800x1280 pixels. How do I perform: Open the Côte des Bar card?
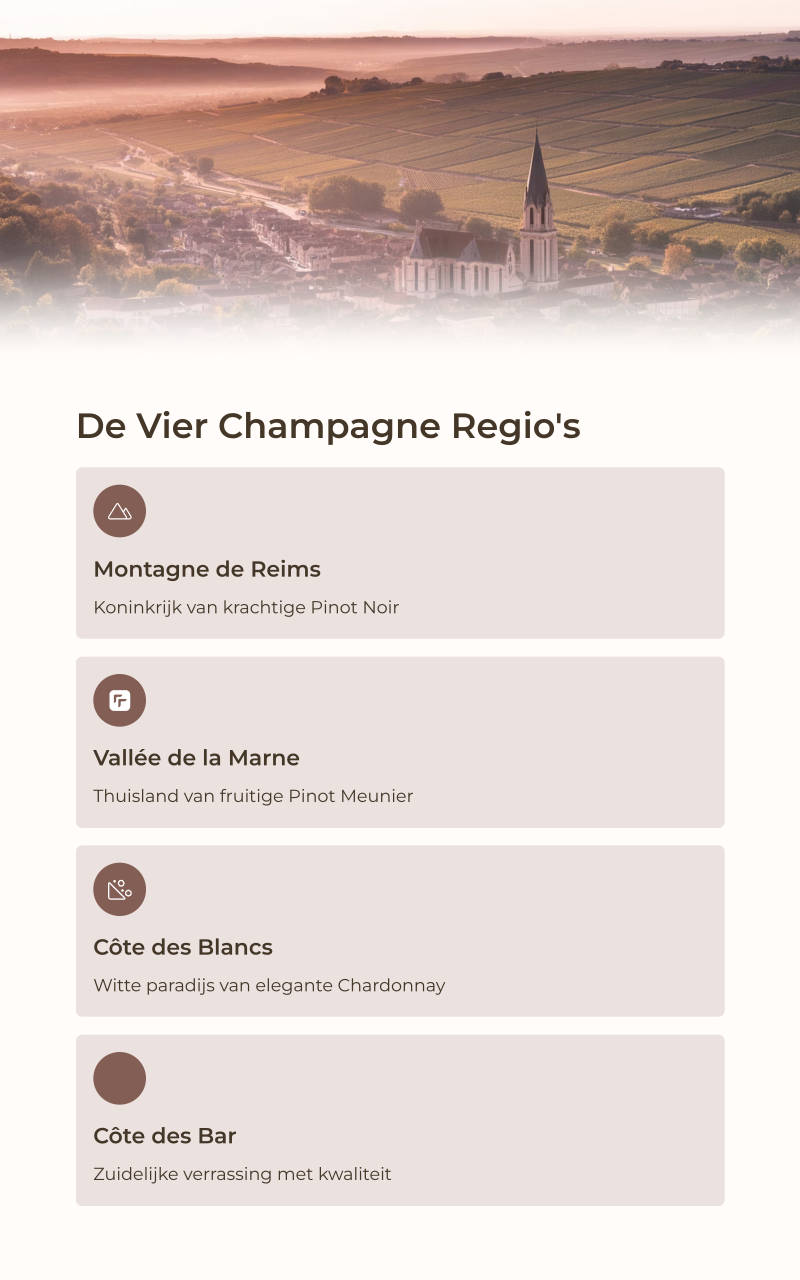click(400, 1120)
